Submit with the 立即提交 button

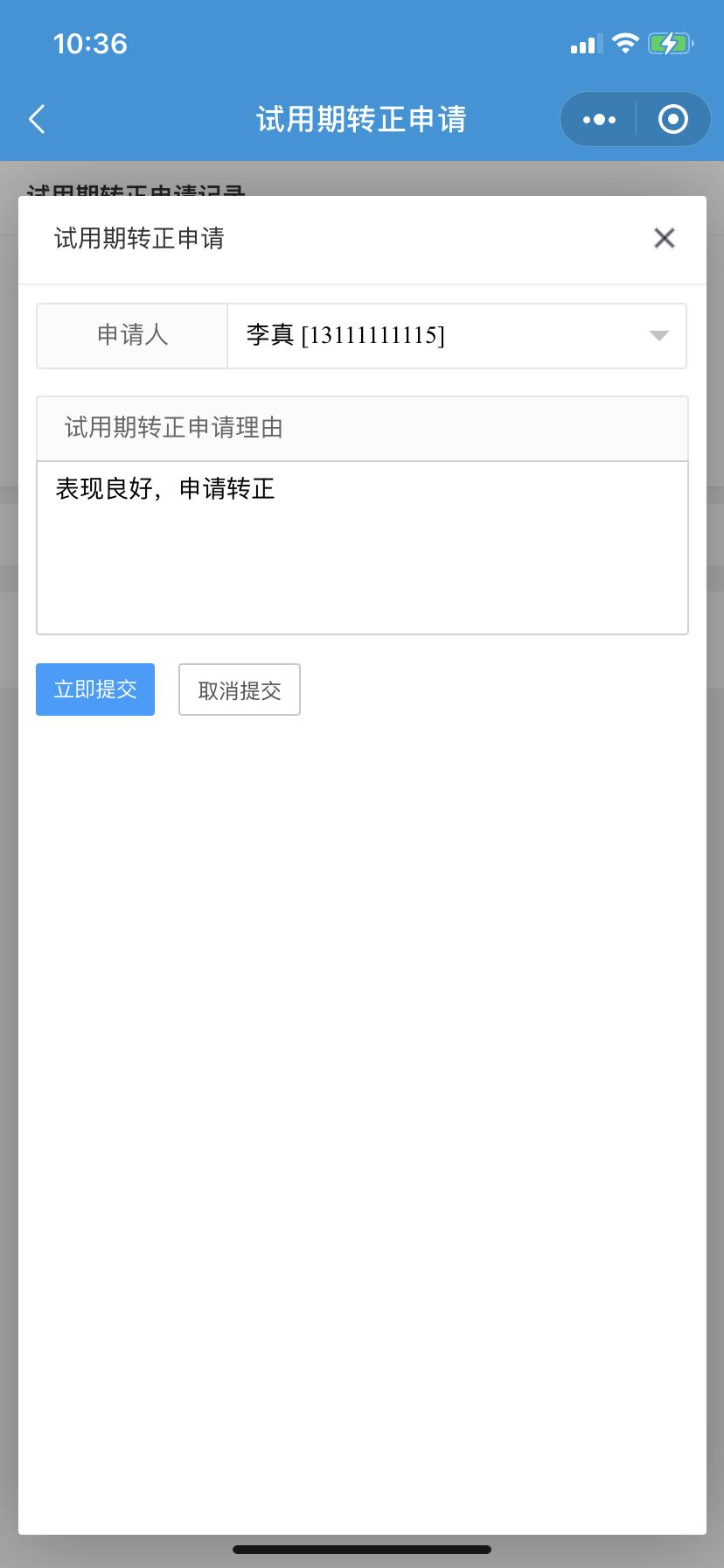coord(95,689)
